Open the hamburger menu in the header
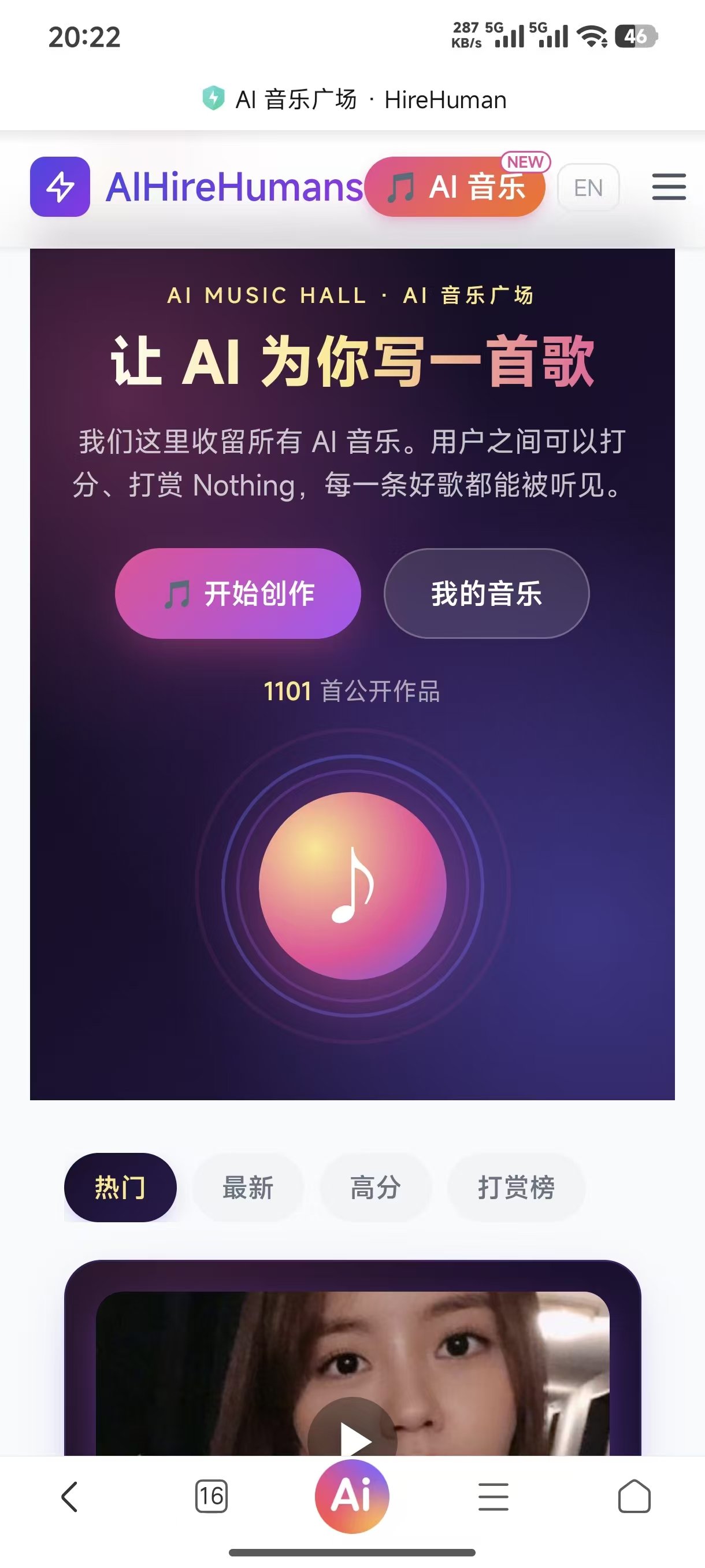 (x=669, y=187)
